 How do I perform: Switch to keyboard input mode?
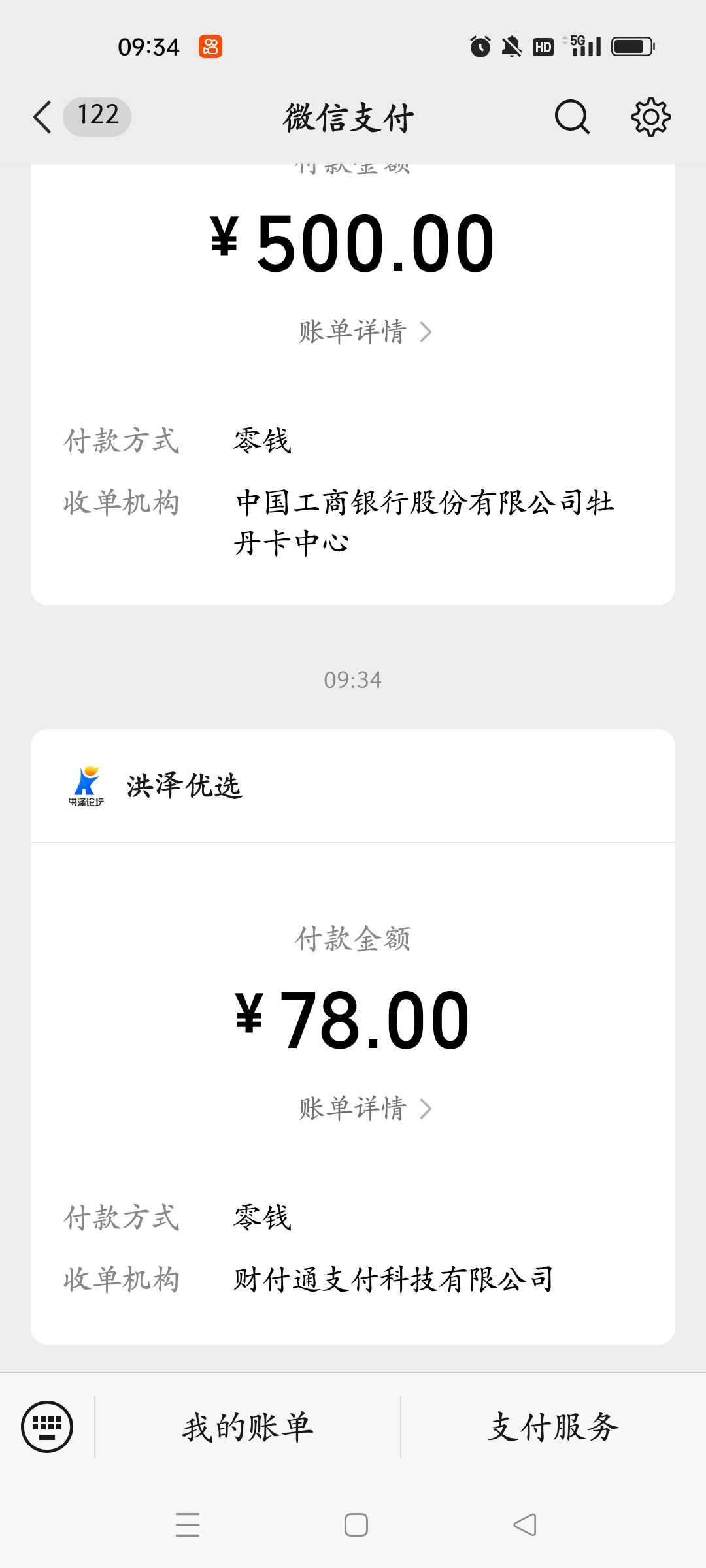[x=47, y=1427]
